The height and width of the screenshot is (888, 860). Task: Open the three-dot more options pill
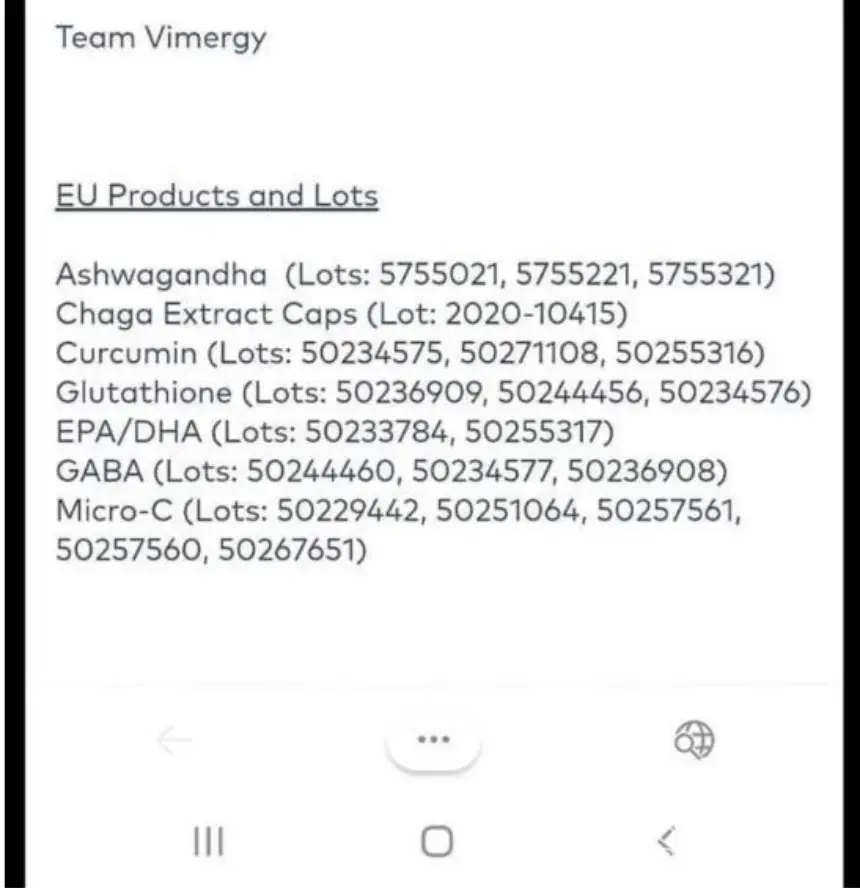[433, 740]
